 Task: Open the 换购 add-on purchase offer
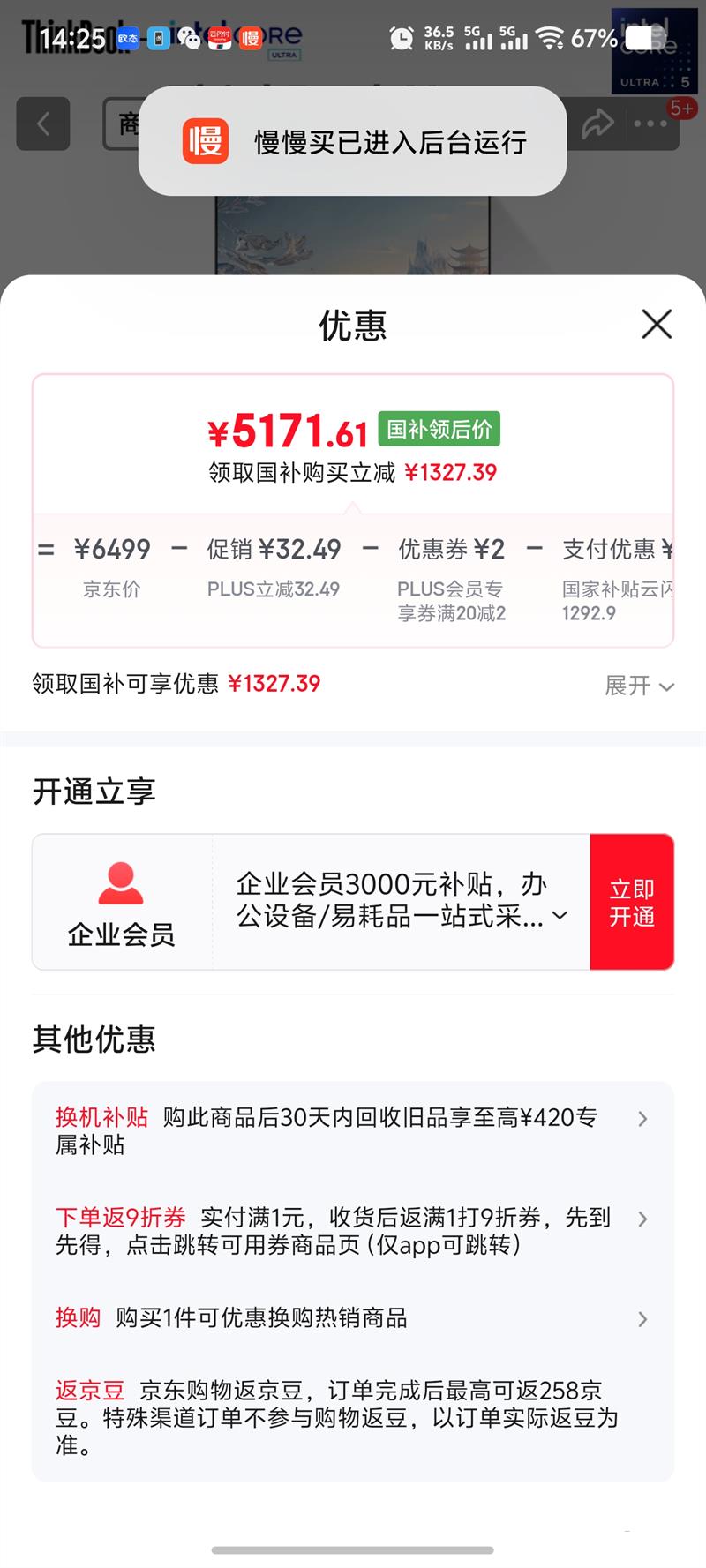pyautogui.click(x=353, y=1318)
